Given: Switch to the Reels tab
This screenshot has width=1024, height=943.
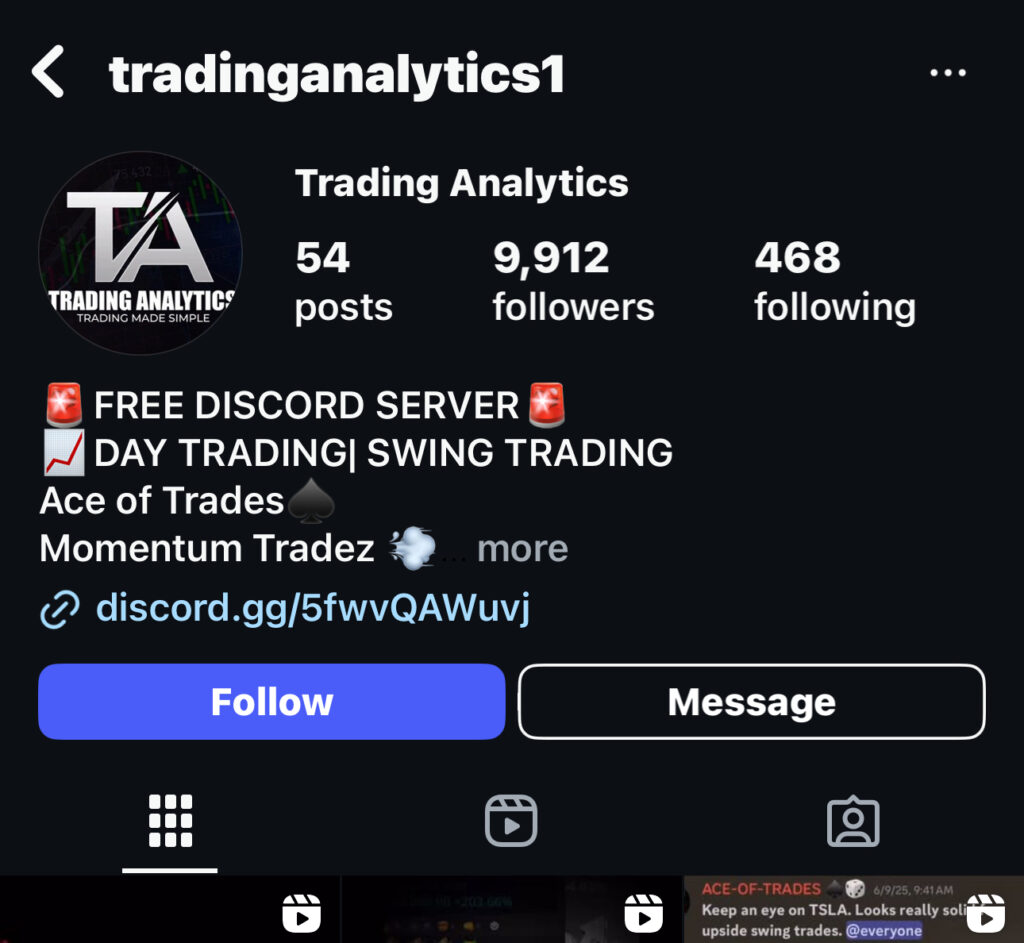Looking at the screenshot, I should coord(510,822).
